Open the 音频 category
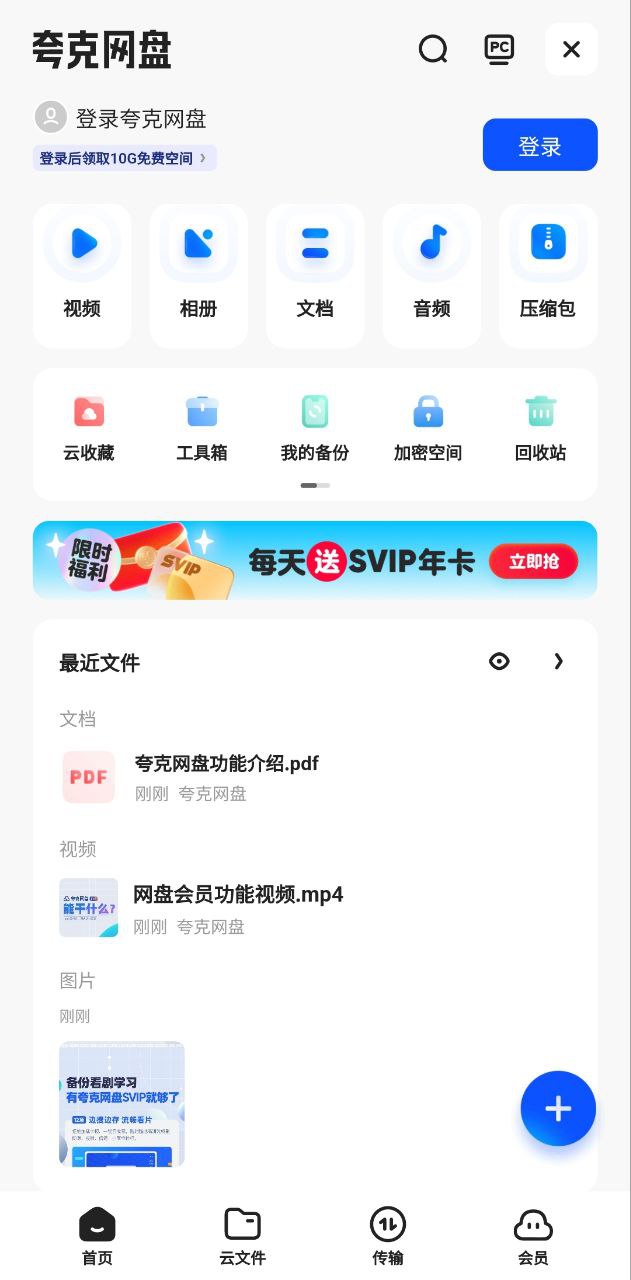Screen dimensions: 631x1280 pyautogui.click(x=432, y=275)
